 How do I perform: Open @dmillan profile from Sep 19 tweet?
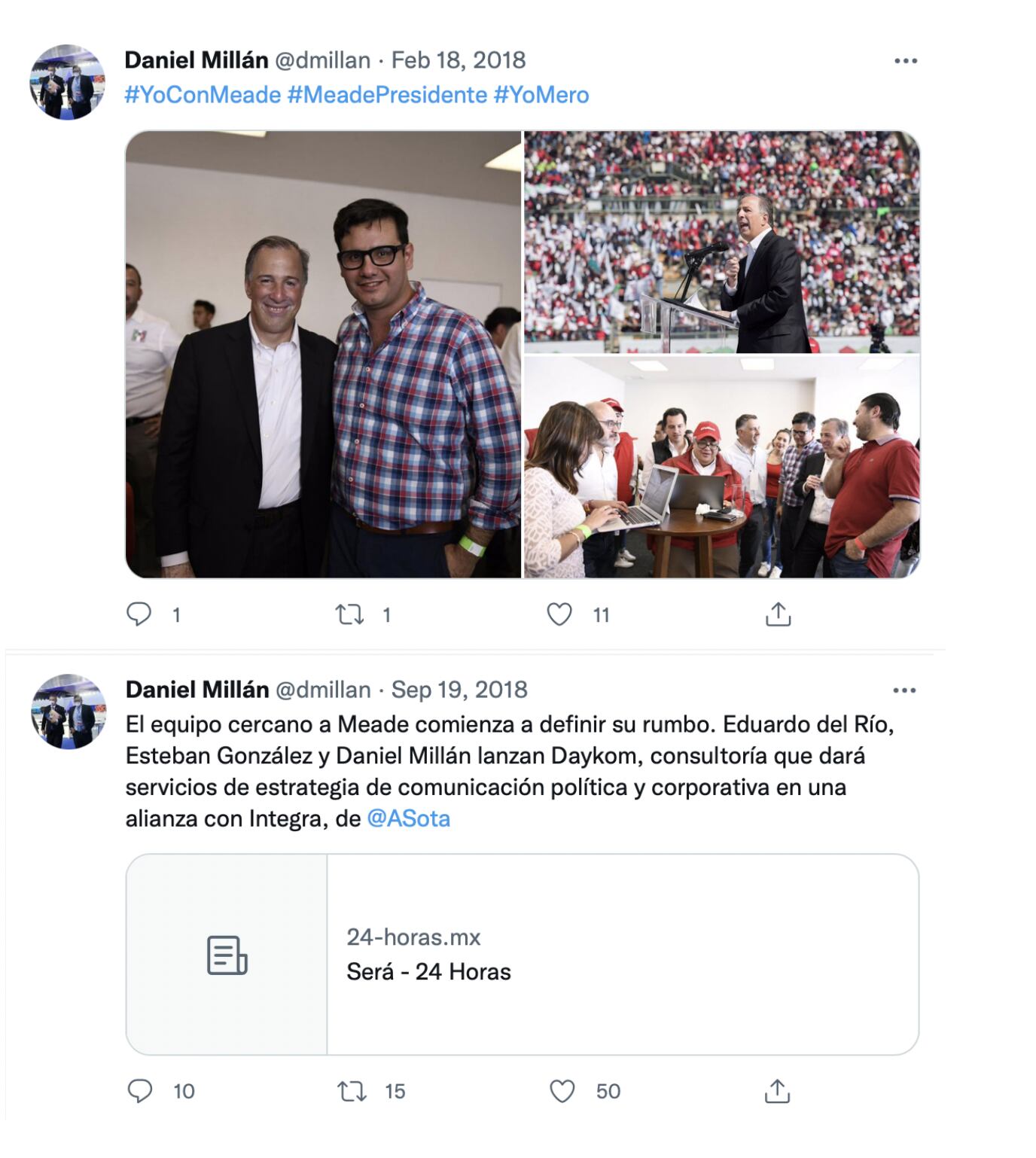tap(323, 690)
